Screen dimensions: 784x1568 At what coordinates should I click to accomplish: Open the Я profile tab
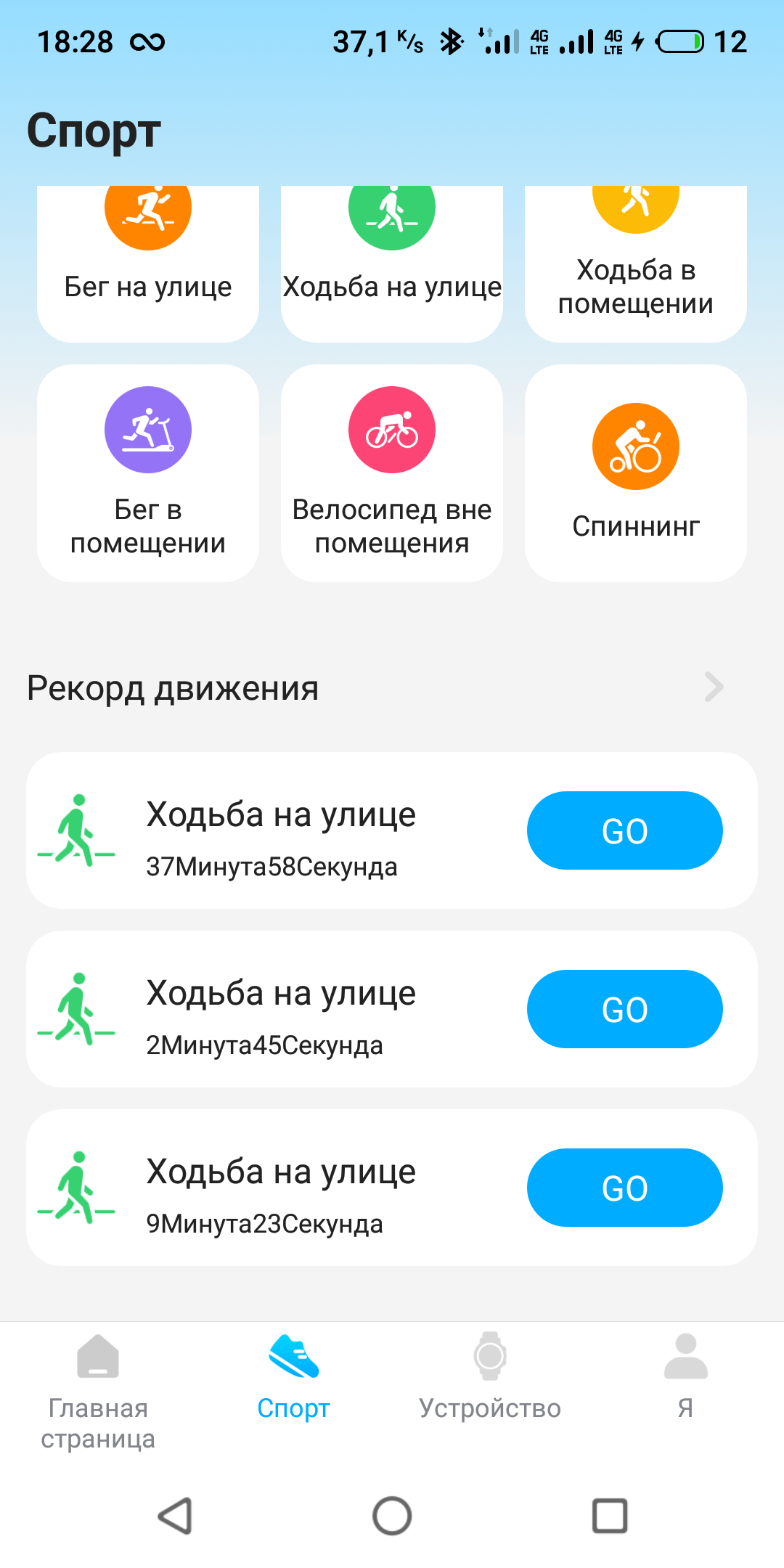click(x=685, y=1376)
